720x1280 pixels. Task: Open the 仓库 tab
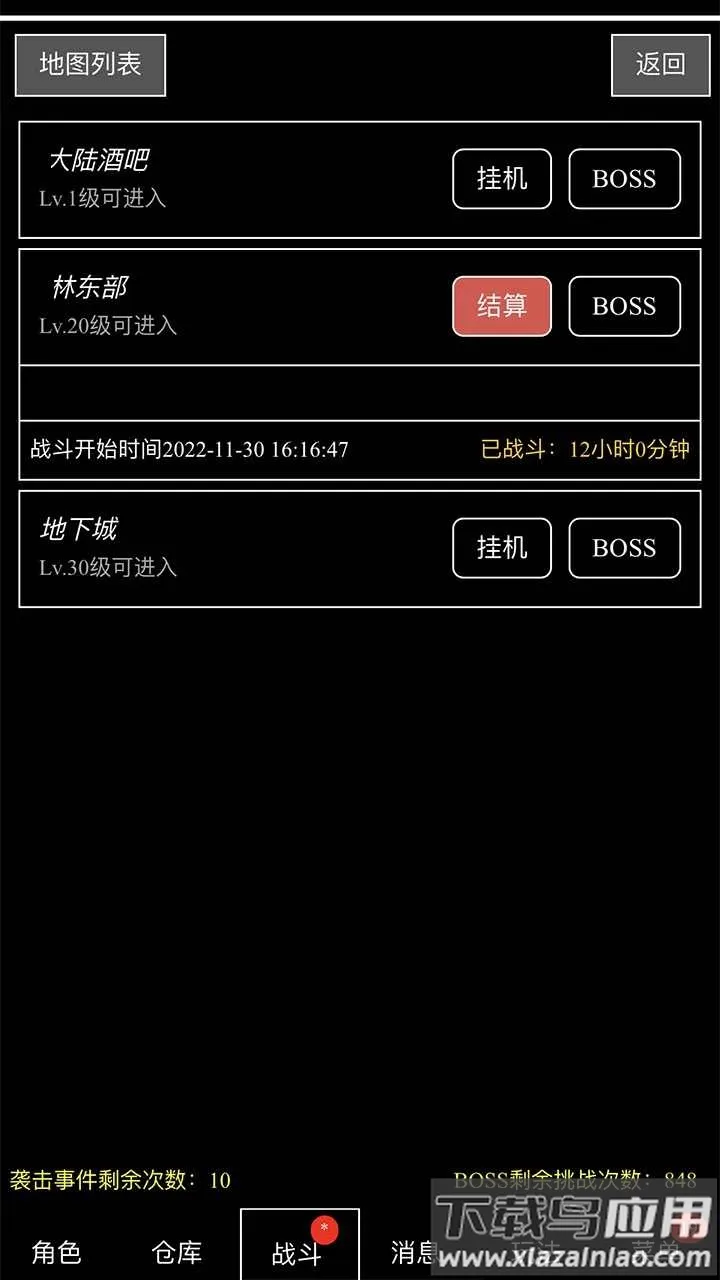(x=177, y=1251)
